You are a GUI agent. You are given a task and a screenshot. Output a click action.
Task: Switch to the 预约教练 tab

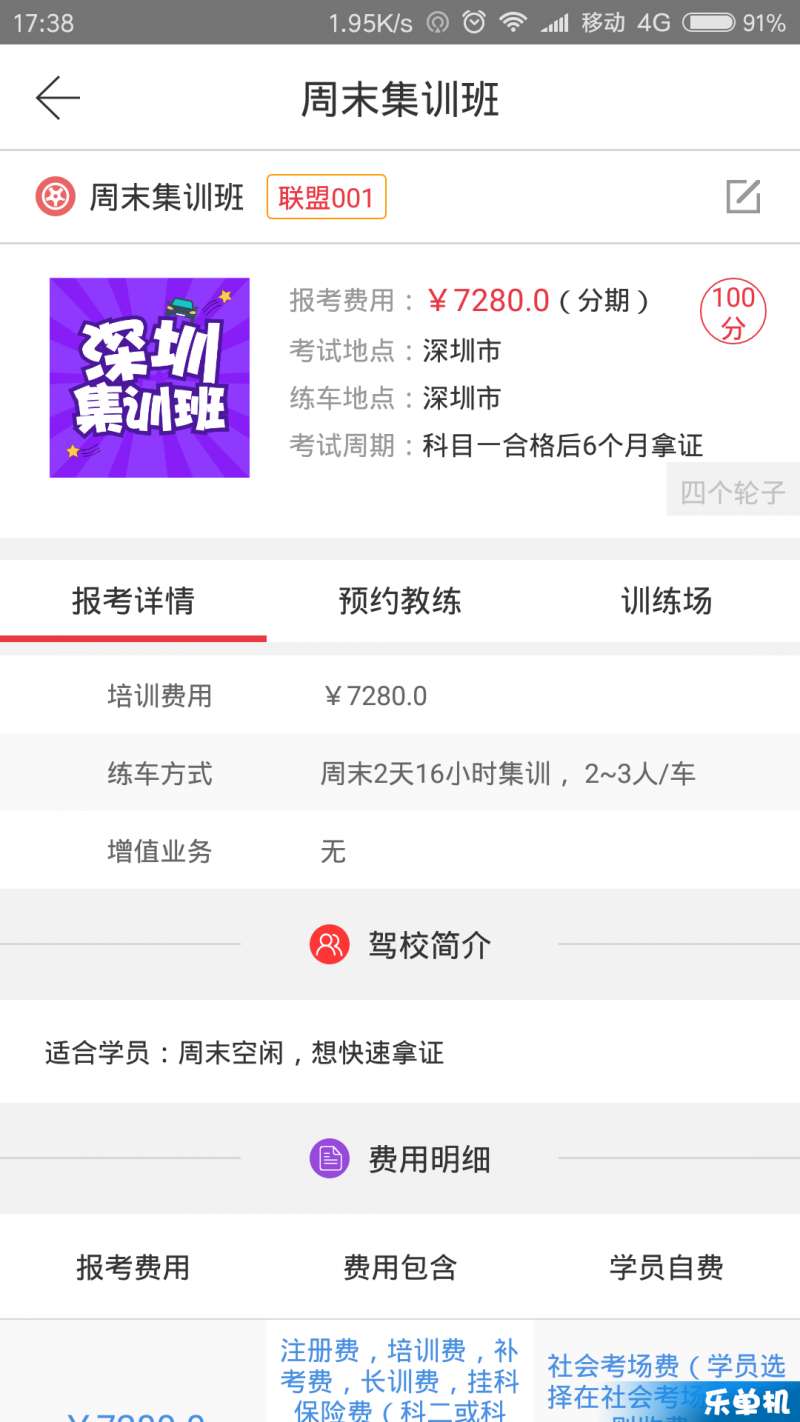coord(400,601)
